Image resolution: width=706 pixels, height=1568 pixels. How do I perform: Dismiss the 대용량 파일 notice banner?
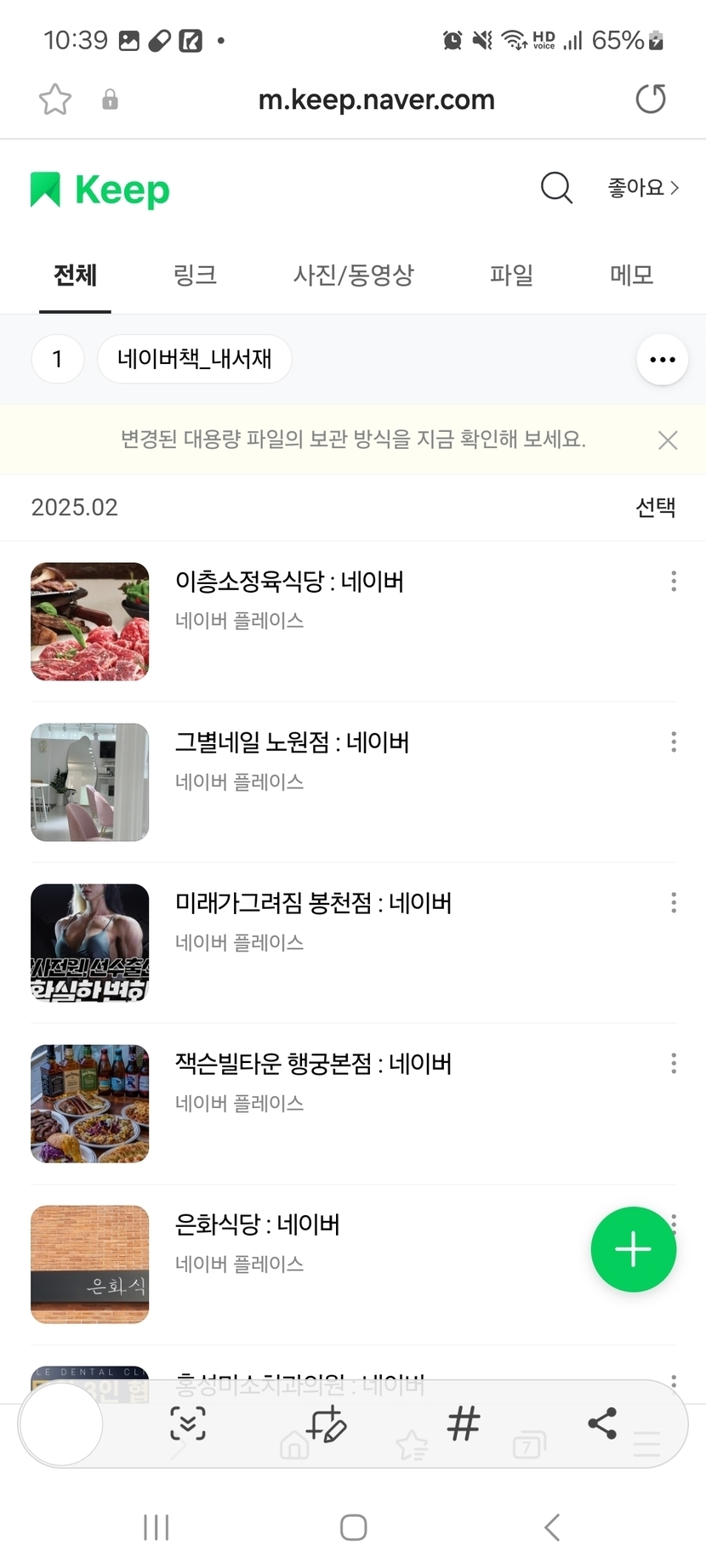tap(668, 440)
